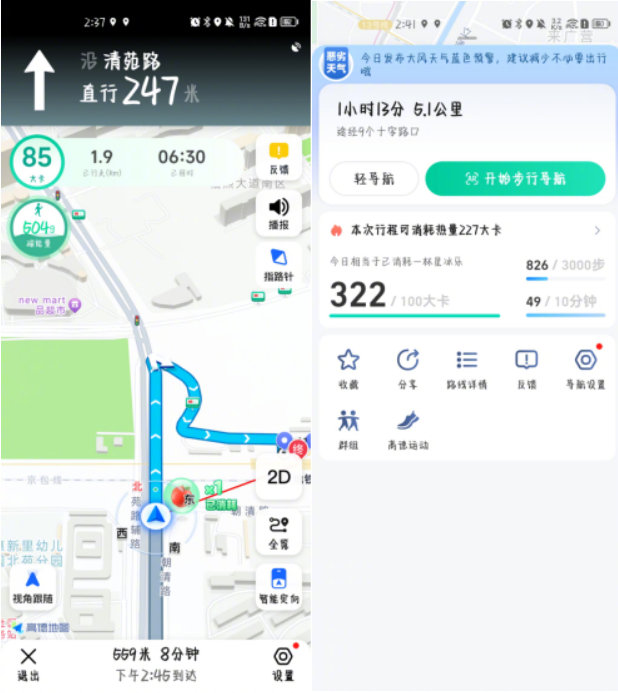The width and height of the screenshot is (618, 693).
Task: Tap the 视角跟随 view follow button
Action: point(32,586)
